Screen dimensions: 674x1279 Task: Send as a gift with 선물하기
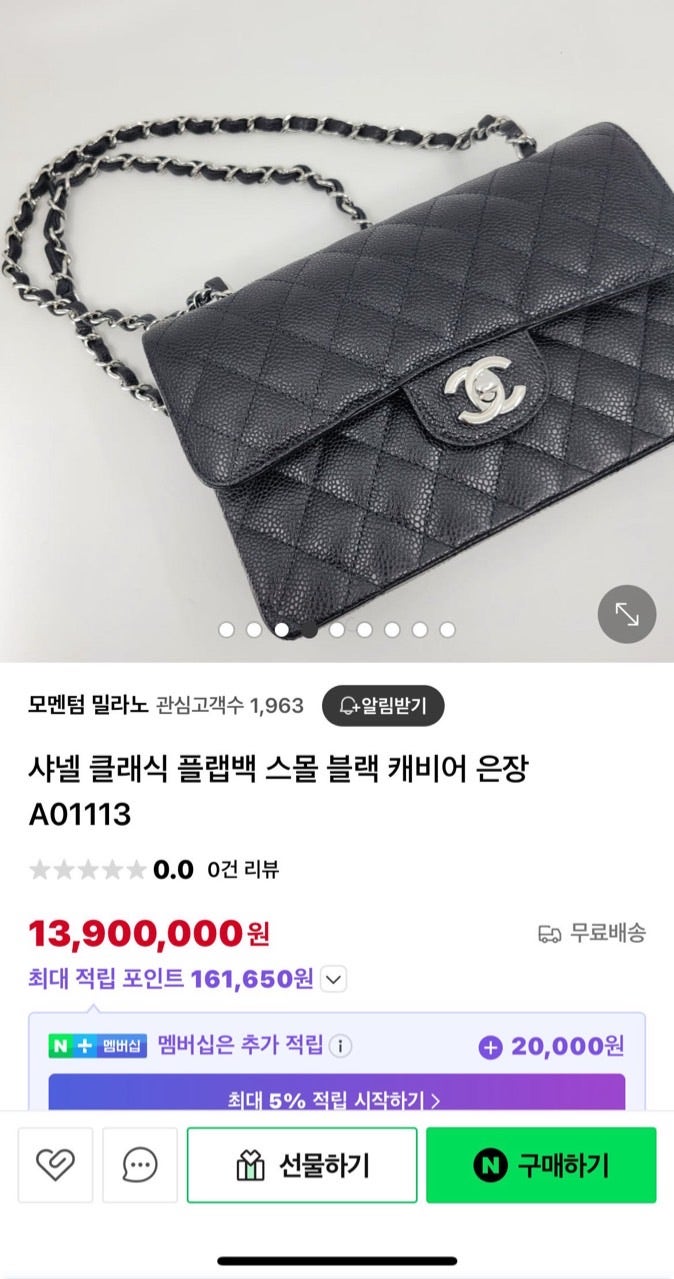[302, 1165]
